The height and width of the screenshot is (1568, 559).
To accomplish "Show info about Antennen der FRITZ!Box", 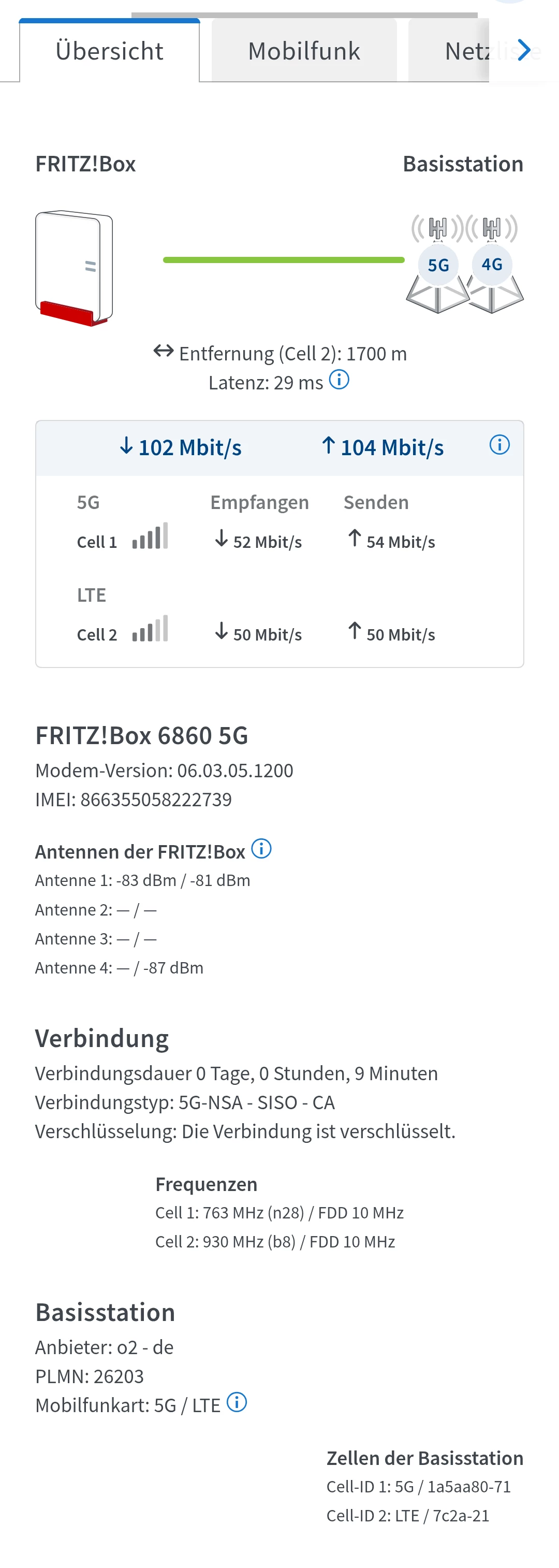I will click(x=261, y=848).
